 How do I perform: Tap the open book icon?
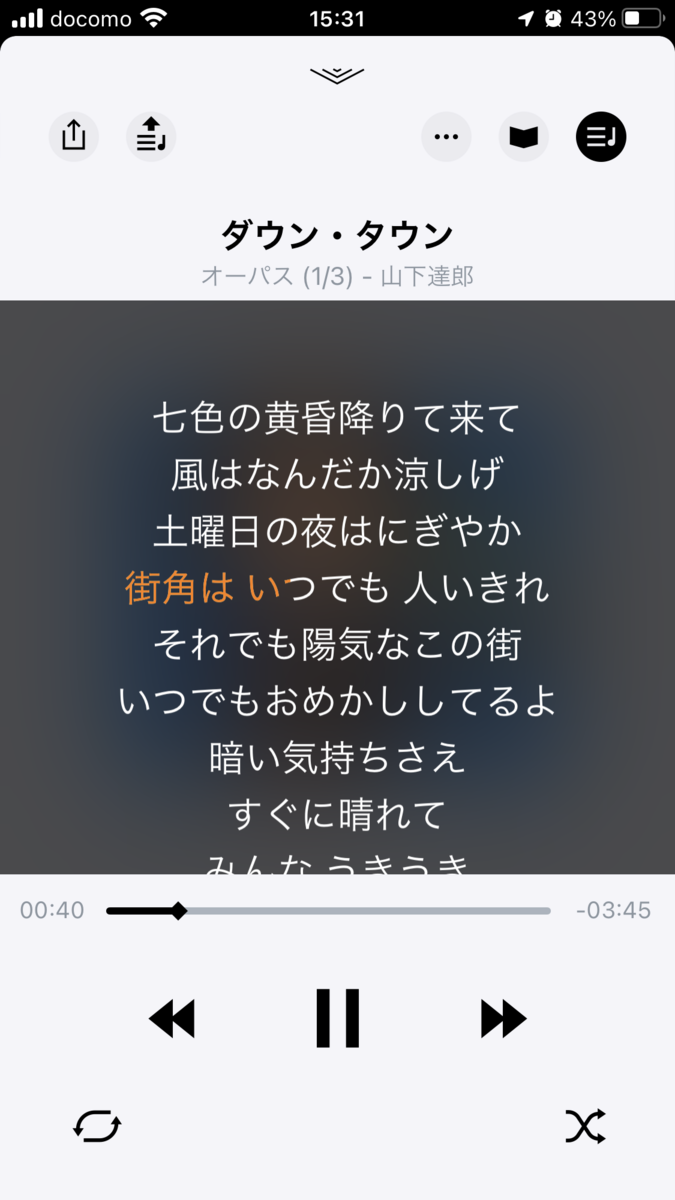(524, 136)
